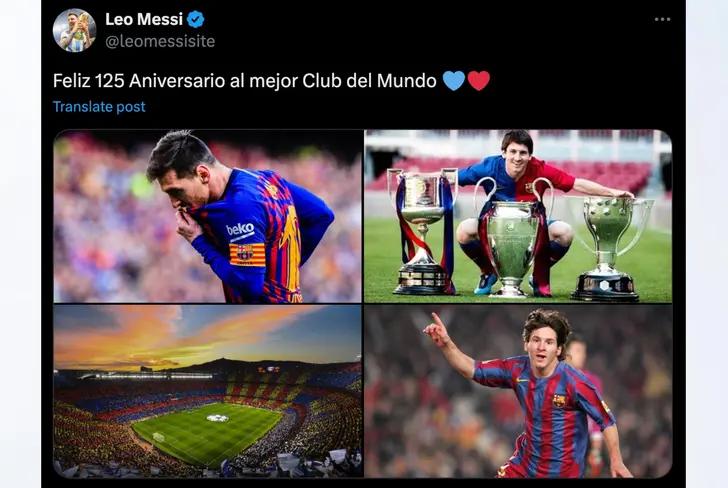The width and height of the screenshot is (728, 488).
Task: Open photo of young Messi pointing up
Action: pyautogui.click(x=518, y=391)
